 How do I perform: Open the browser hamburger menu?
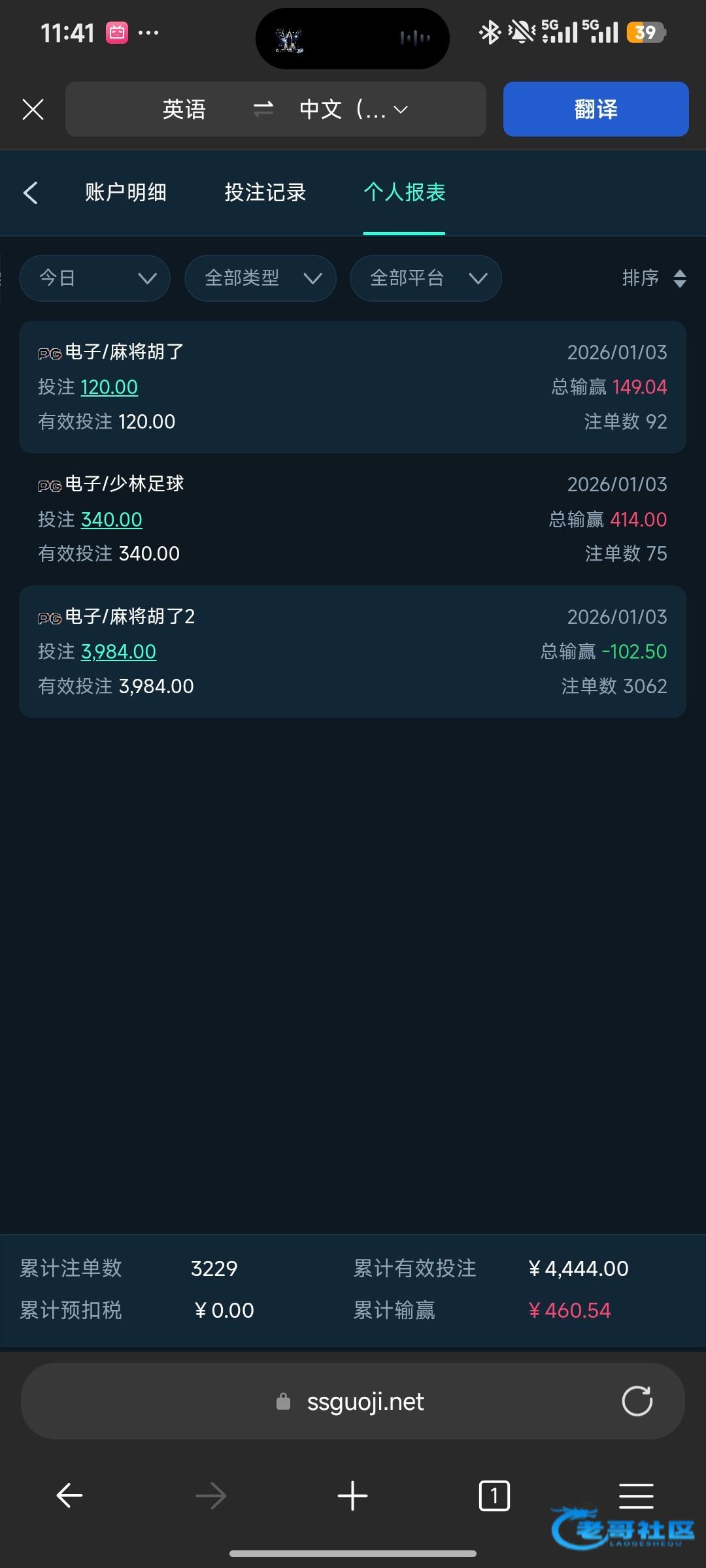click(x=636, y=1495)
